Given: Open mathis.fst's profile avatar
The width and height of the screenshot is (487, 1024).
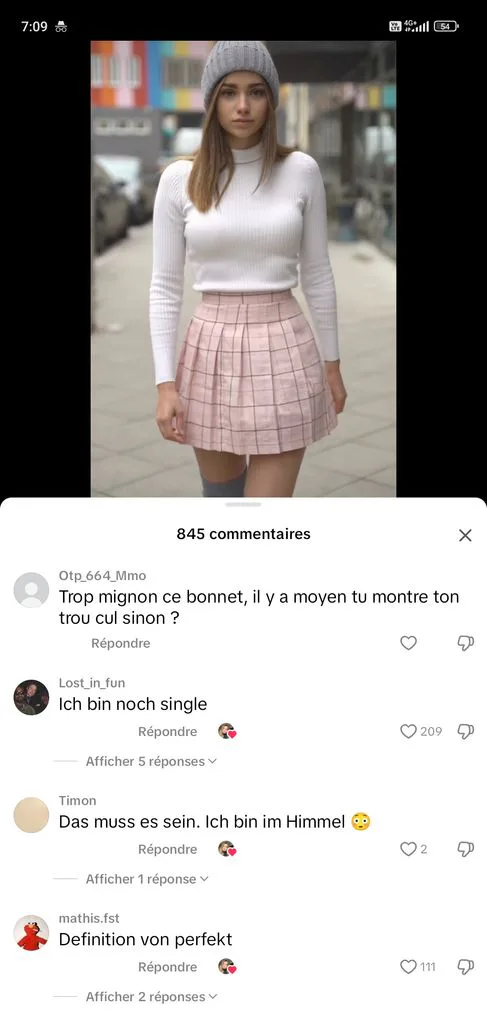Looking at the screenshot, I should coord(31,933).
